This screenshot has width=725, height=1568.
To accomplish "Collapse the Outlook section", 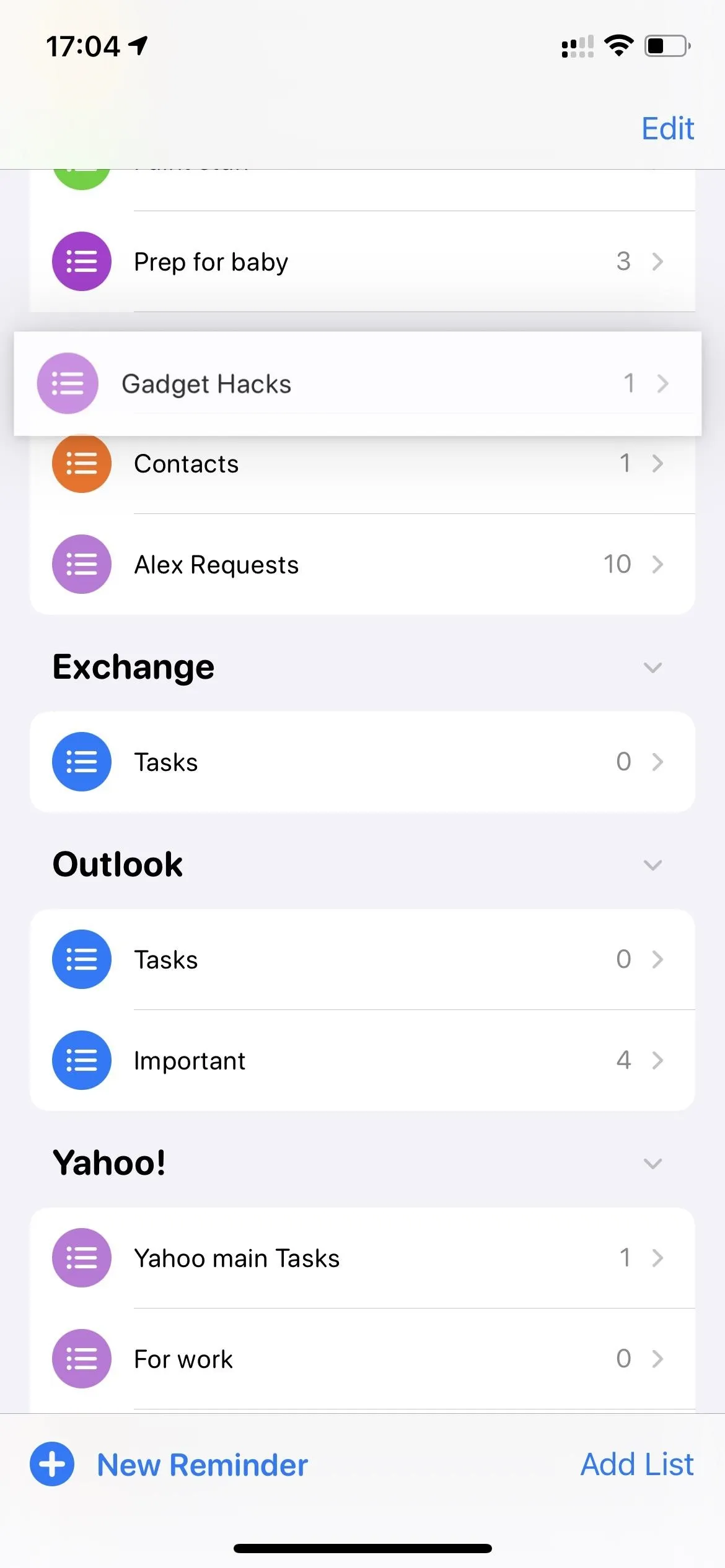I will pos(652,865).
